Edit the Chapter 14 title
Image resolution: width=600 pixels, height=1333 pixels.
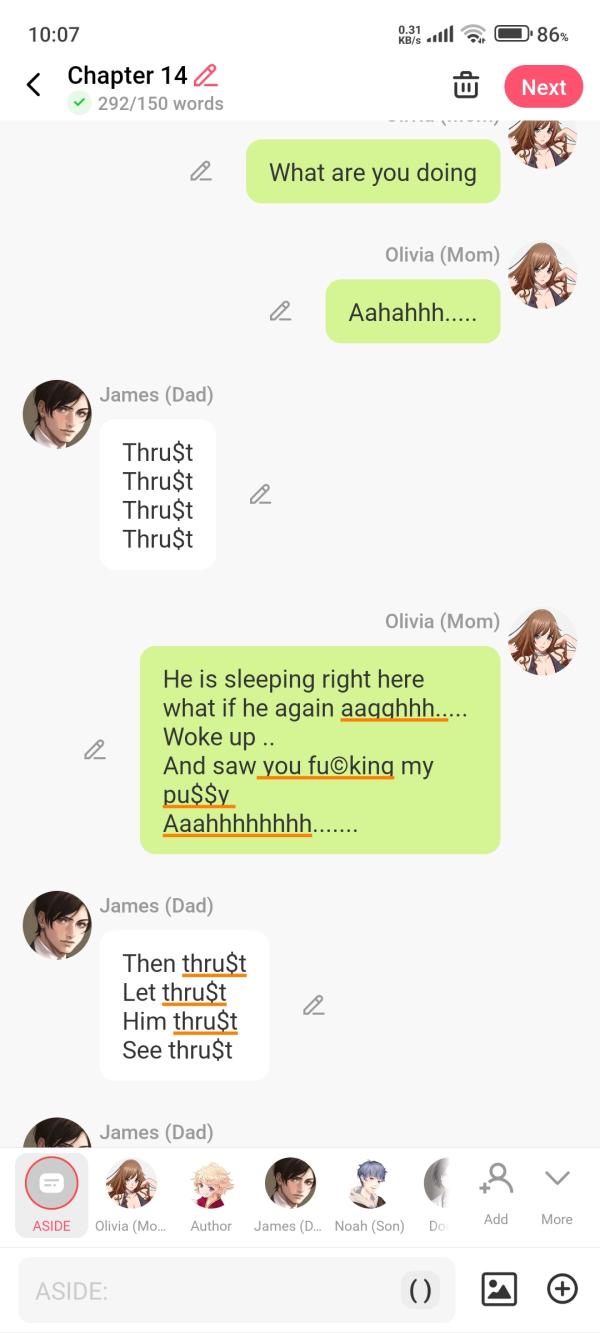[x=205, y=75]
